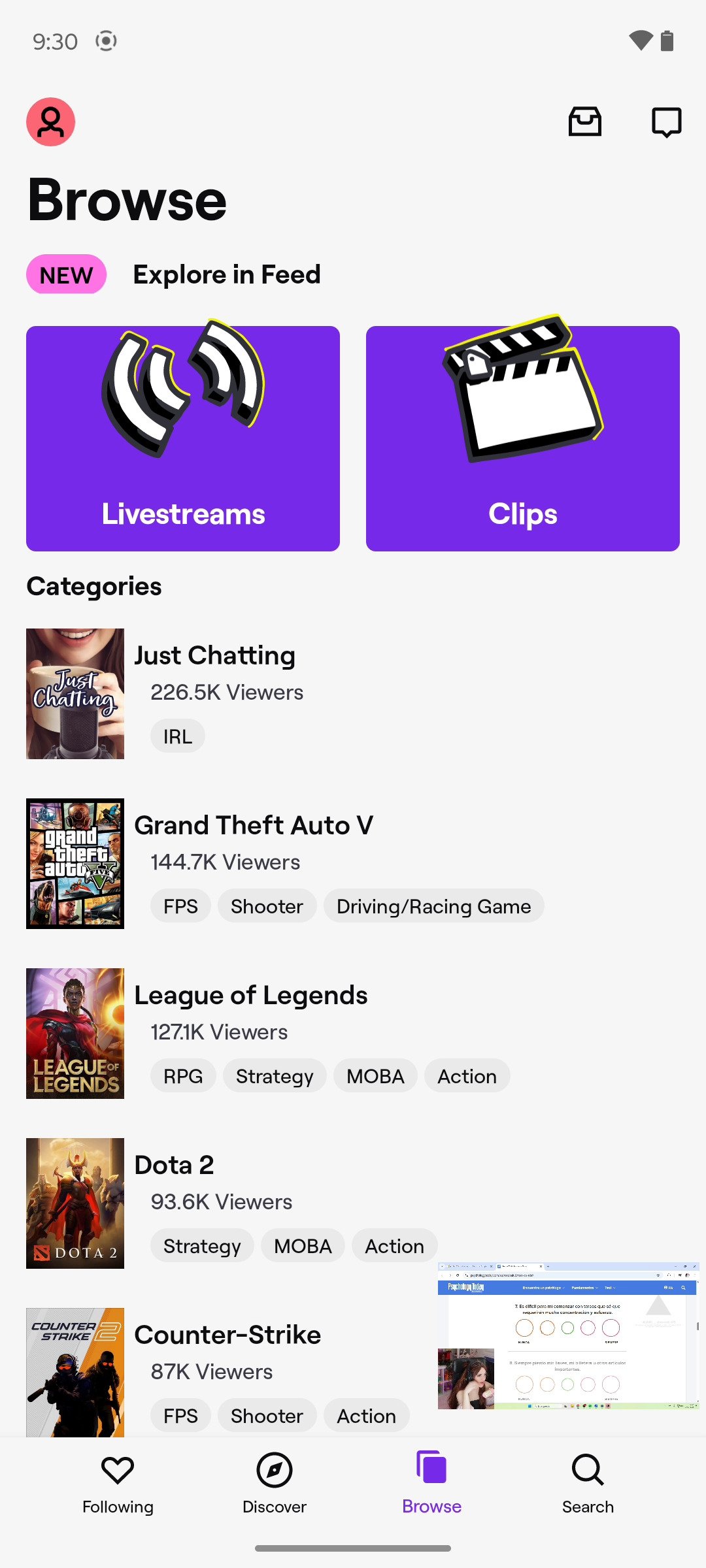Expand the floating mini player stream
Viewport: 706px width, 1568px height.
[567, 1335]
